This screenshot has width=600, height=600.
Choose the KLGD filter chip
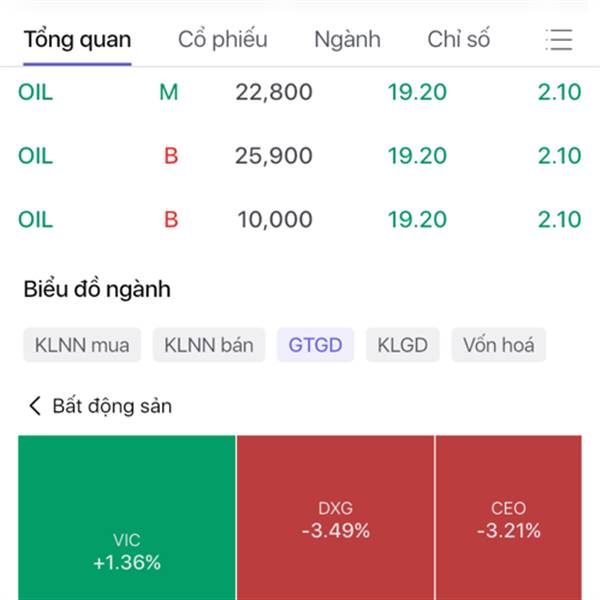(402, 345)
